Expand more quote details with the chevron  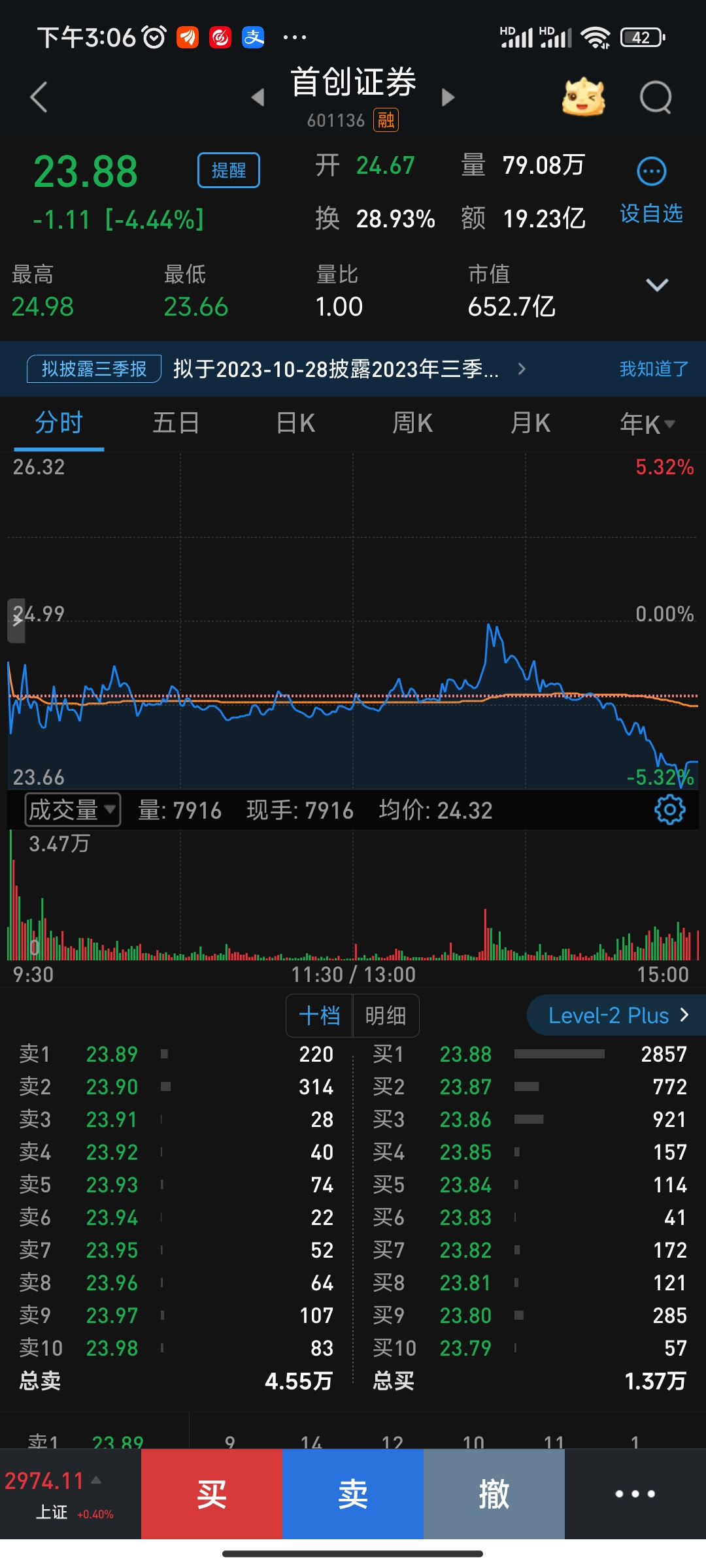(x=657, y=285)
